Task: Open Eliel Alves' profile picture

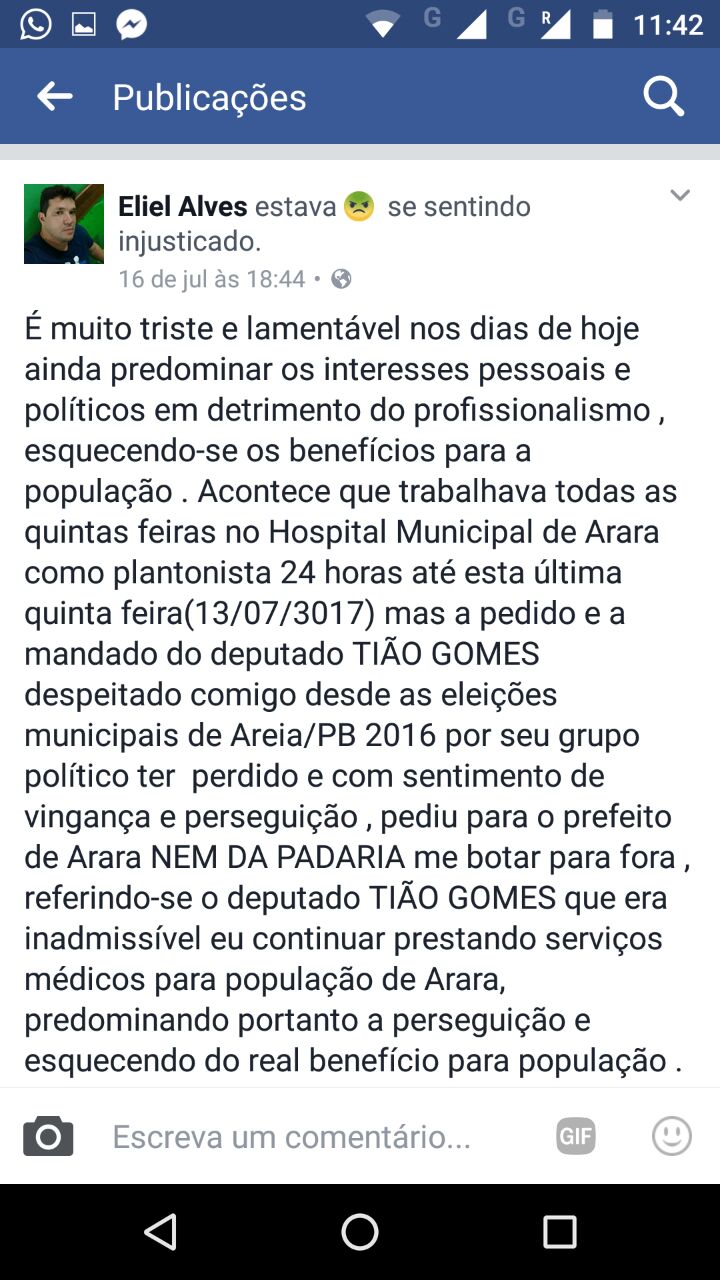Action: click(64, 224)
